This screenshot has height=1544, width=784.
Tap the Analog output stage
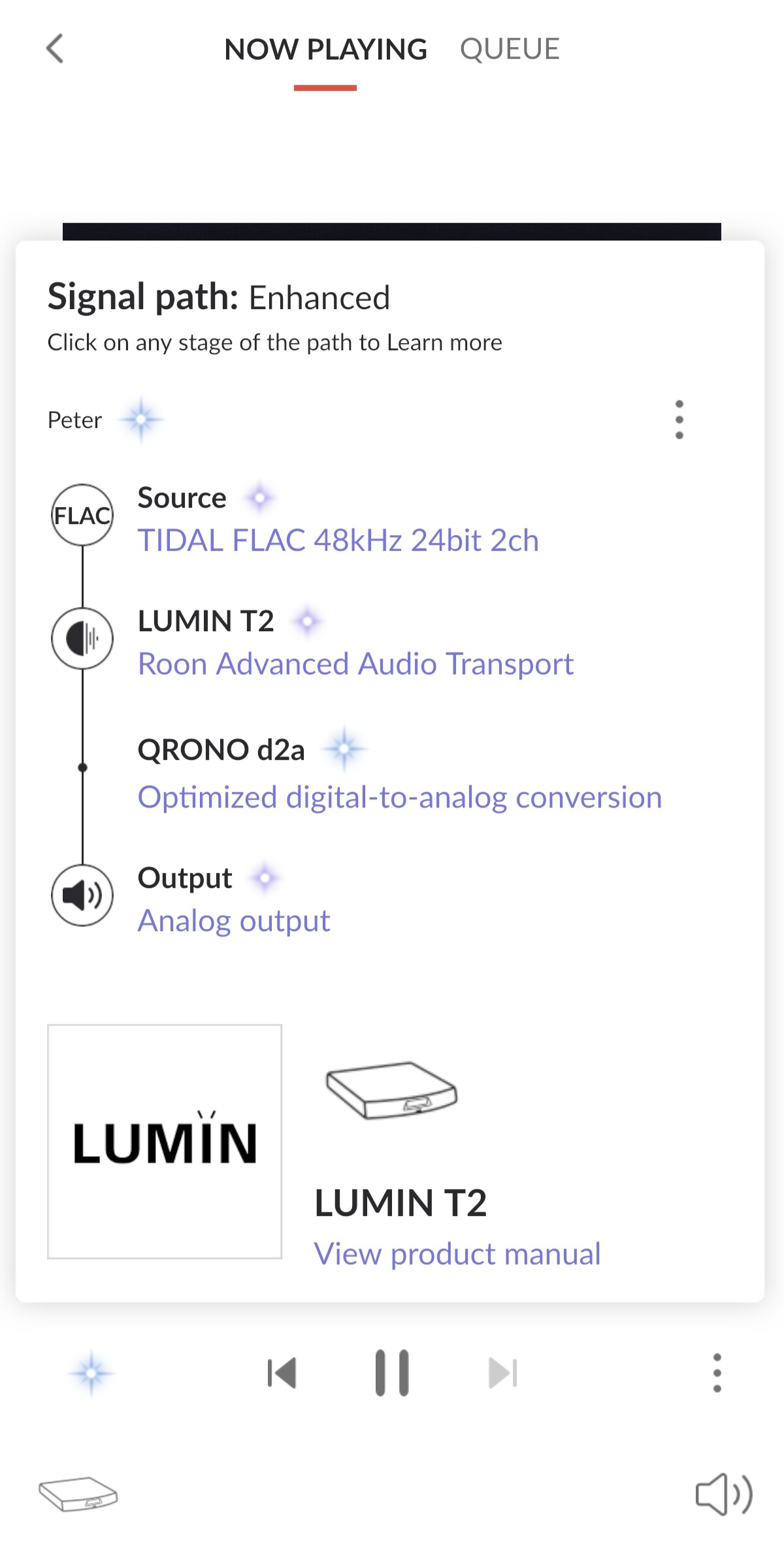[234, 921]
